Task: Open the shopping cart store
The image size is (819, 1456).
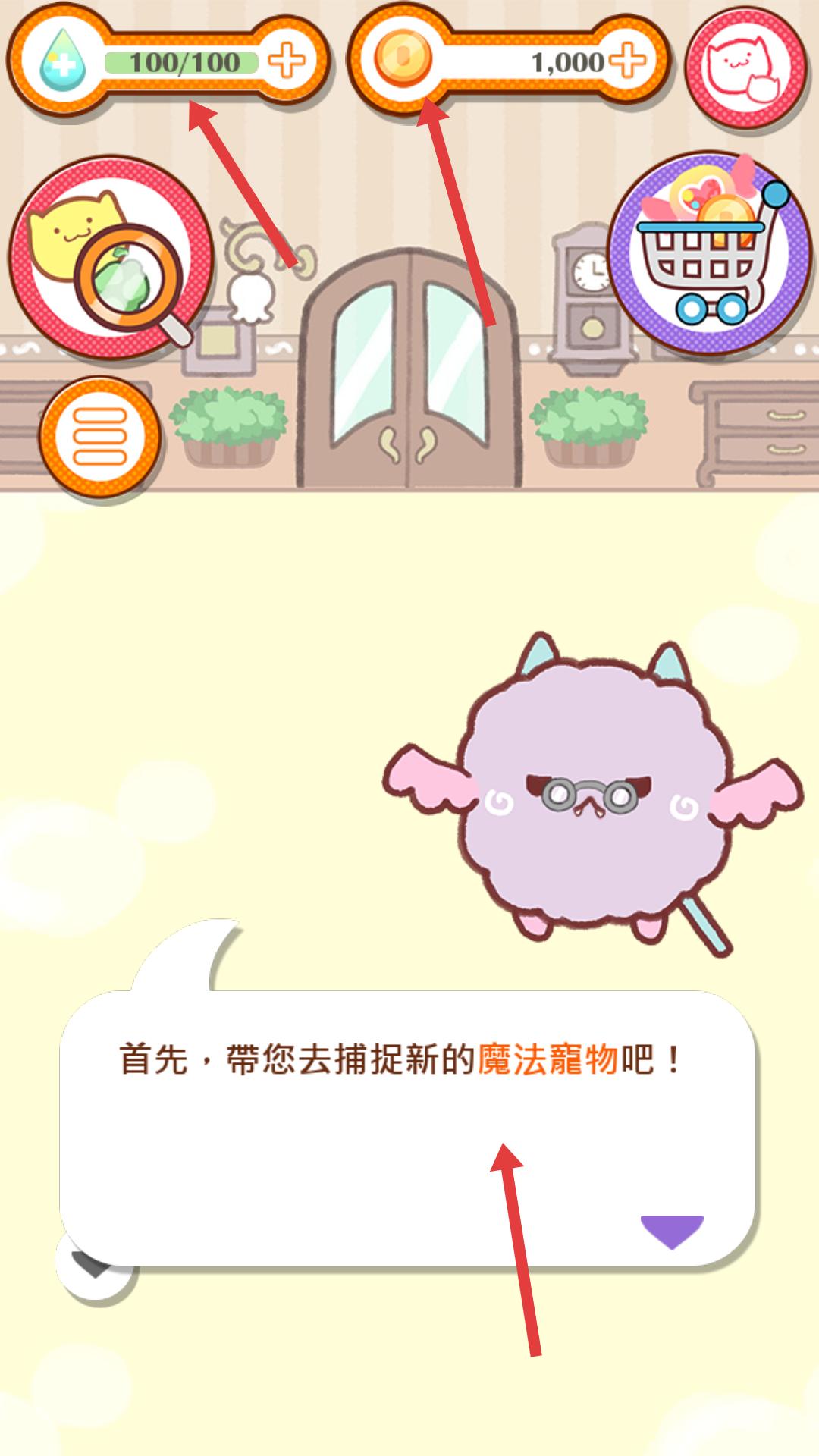Action: coord(710,254)
